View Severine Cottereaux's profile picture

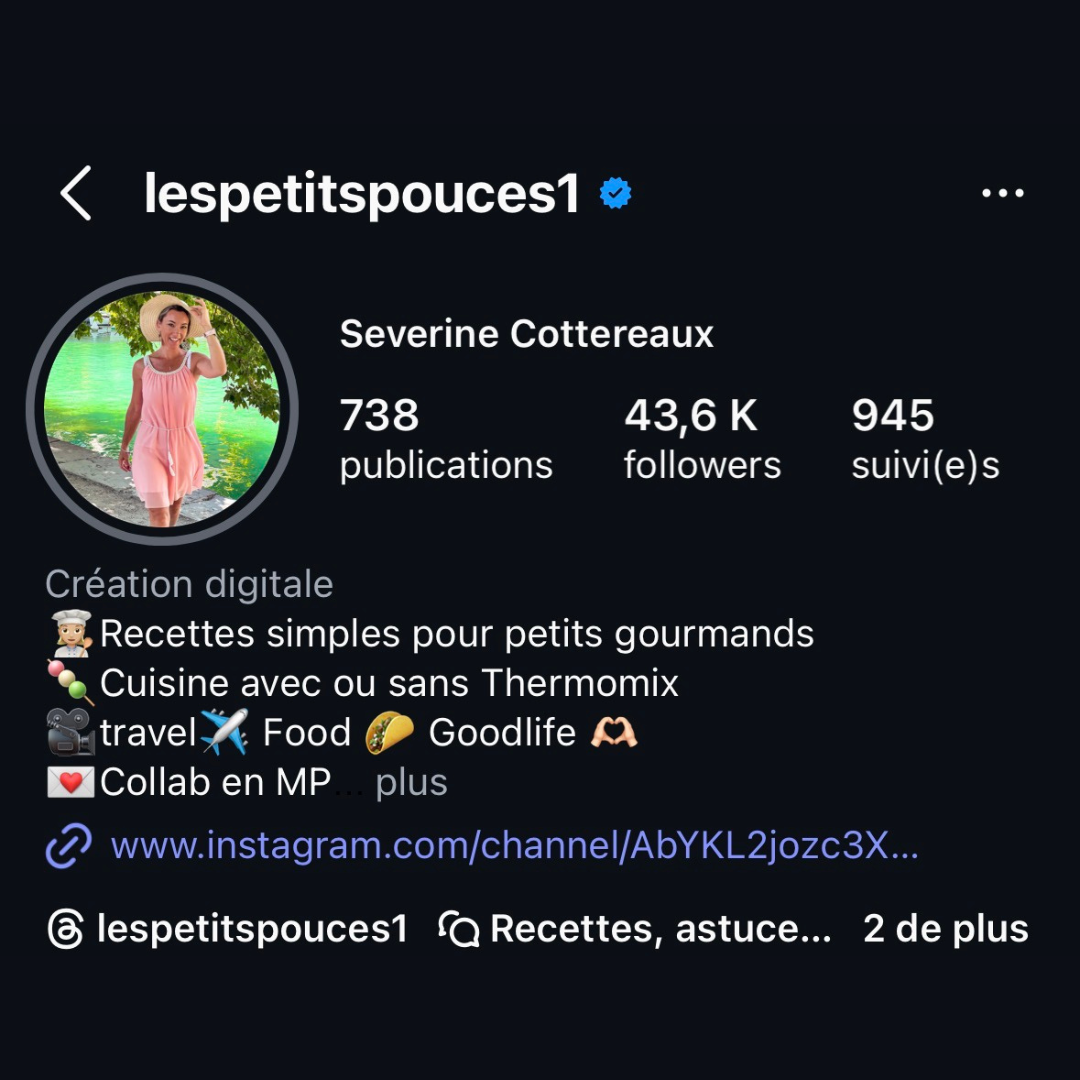pyautogui.click(x=162, y=409)
